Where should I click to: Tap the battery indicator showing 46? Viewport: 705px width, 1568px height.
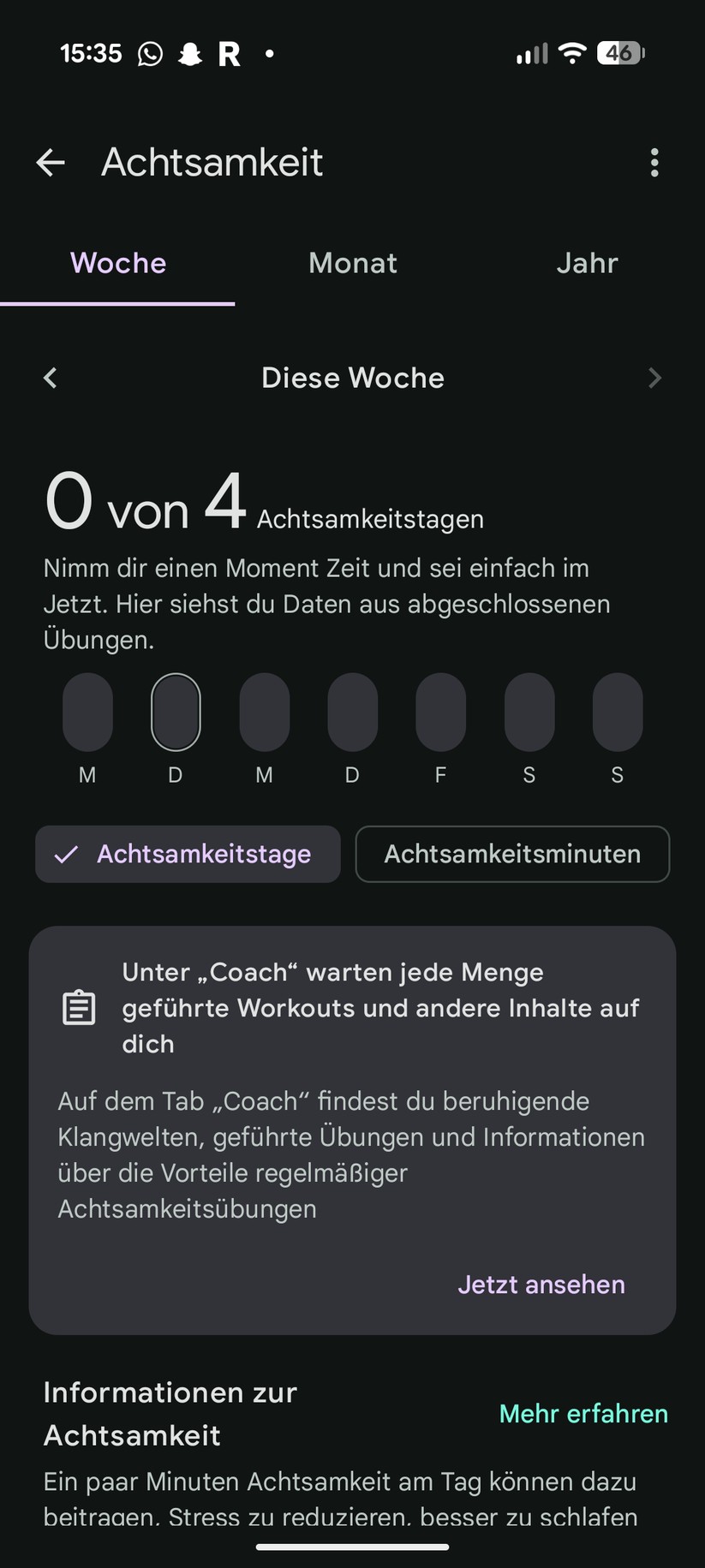(x=621, y=53)
